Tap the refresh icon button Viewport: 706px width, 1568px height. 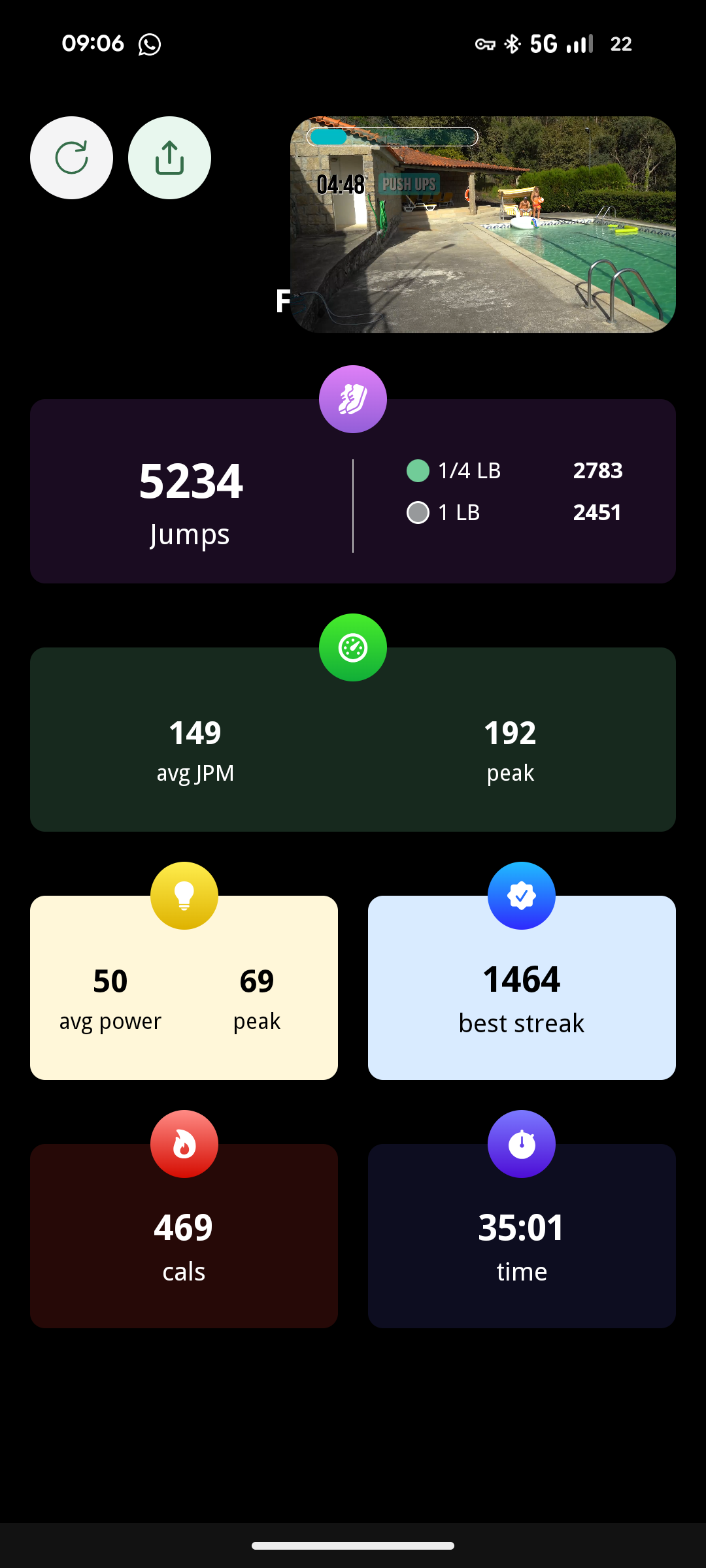pyautogui.click(x=71, y=157)
